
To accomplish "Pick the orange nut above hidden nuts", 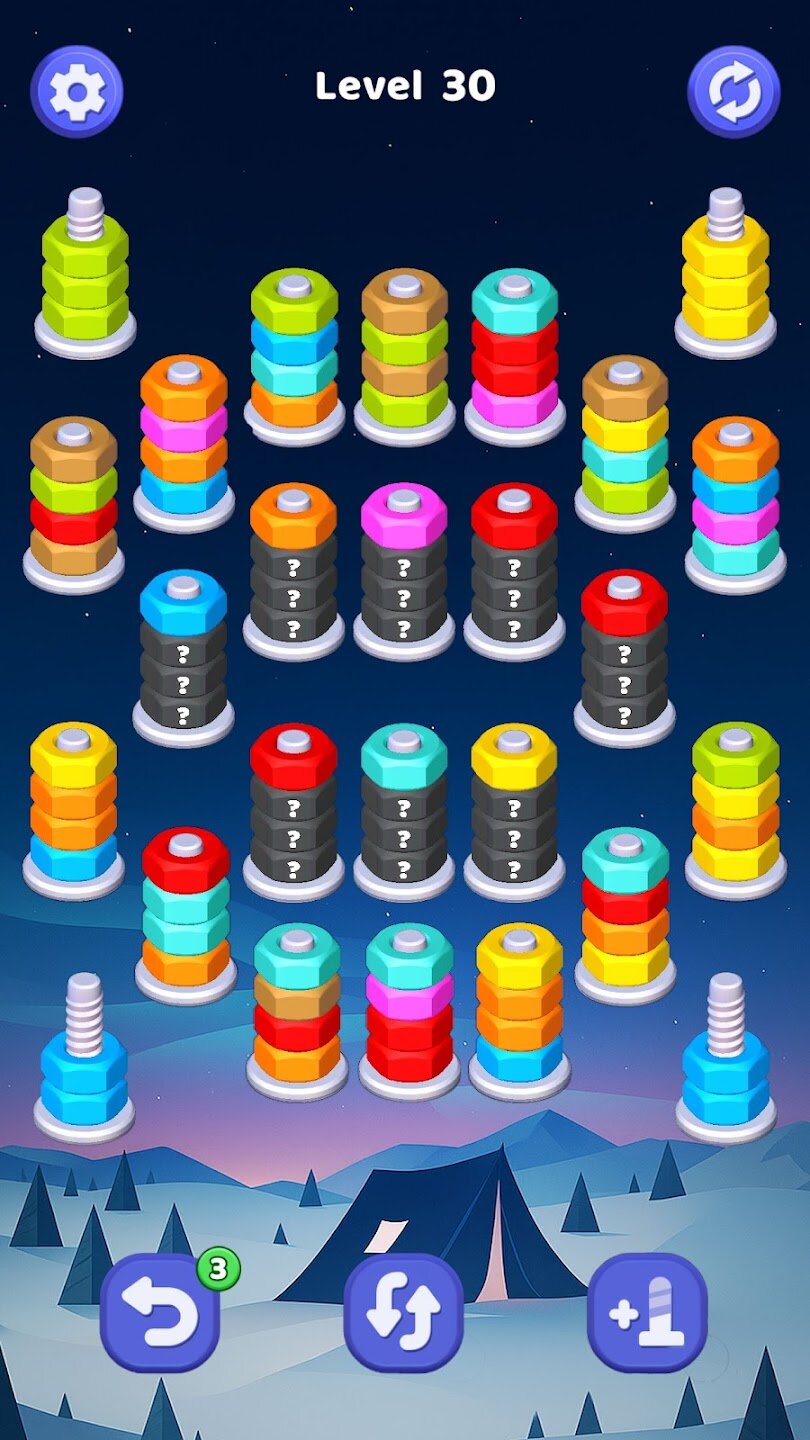I will pos(293,512).
